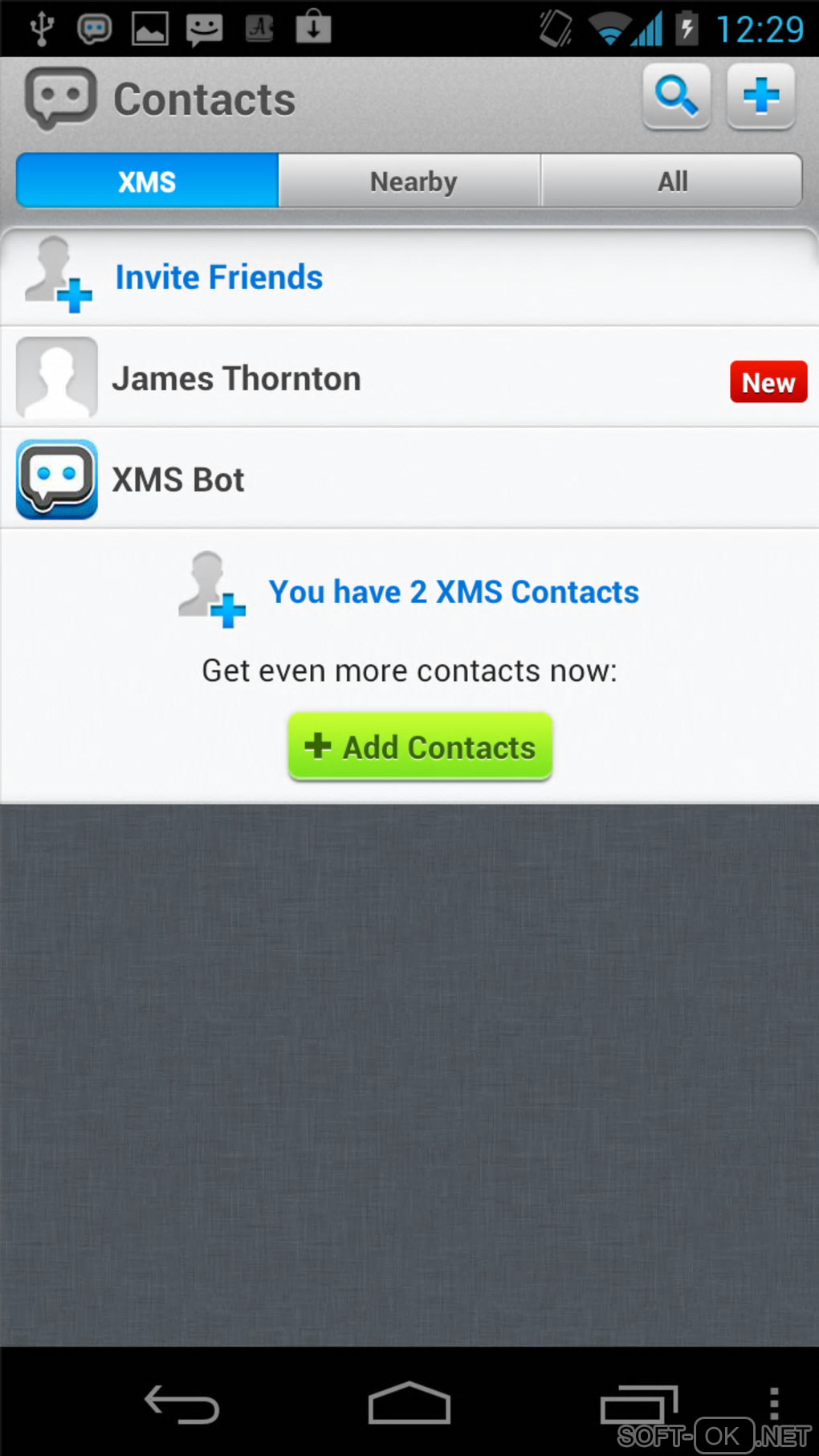This screenshot has width=819, height=1456.
Task: Go back using the system back button
Action: pyautogui.click(x=181, y=1405)
